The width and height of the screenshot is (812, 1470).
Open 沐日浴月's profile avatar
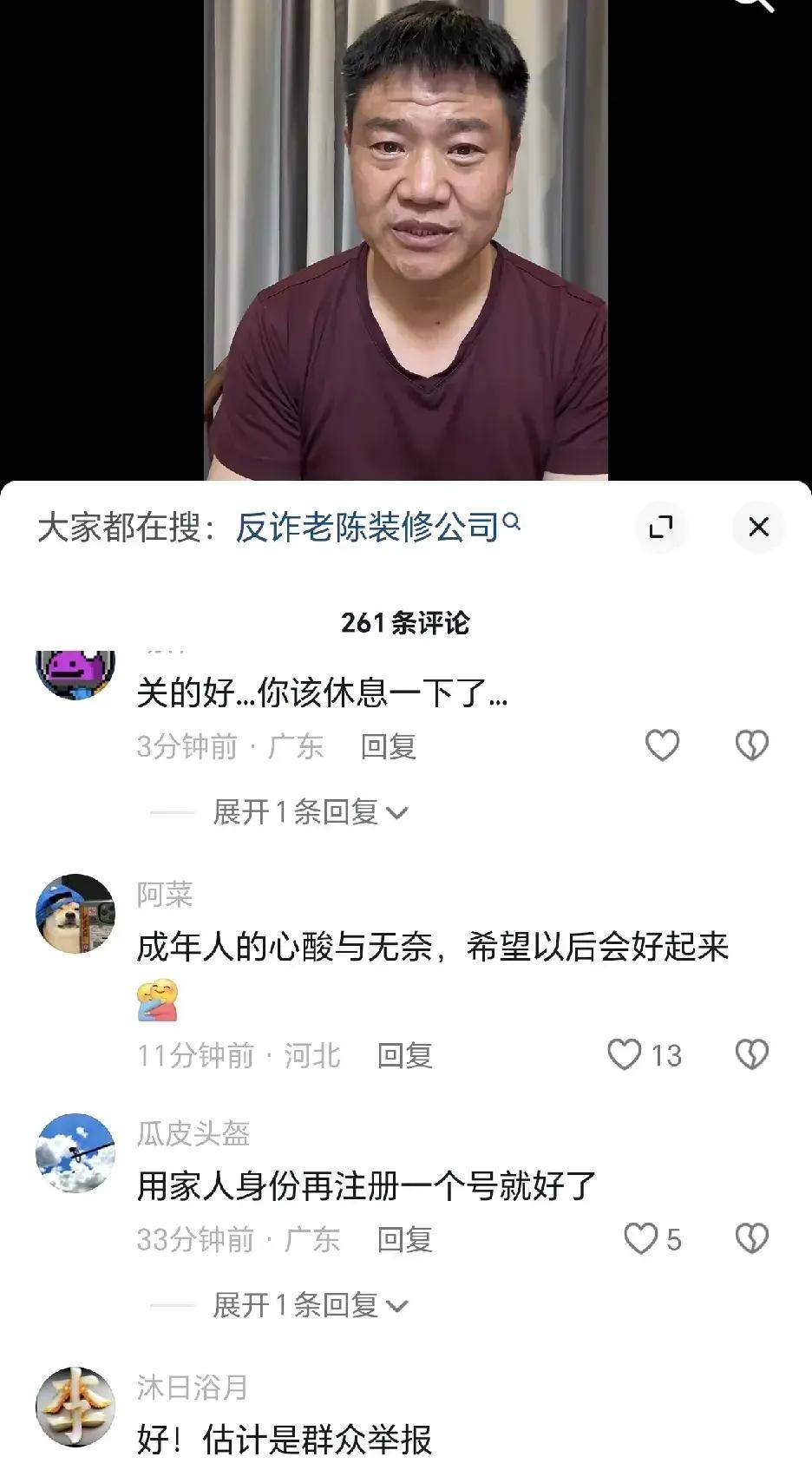pyautogui.click(x=75, y=1407)
